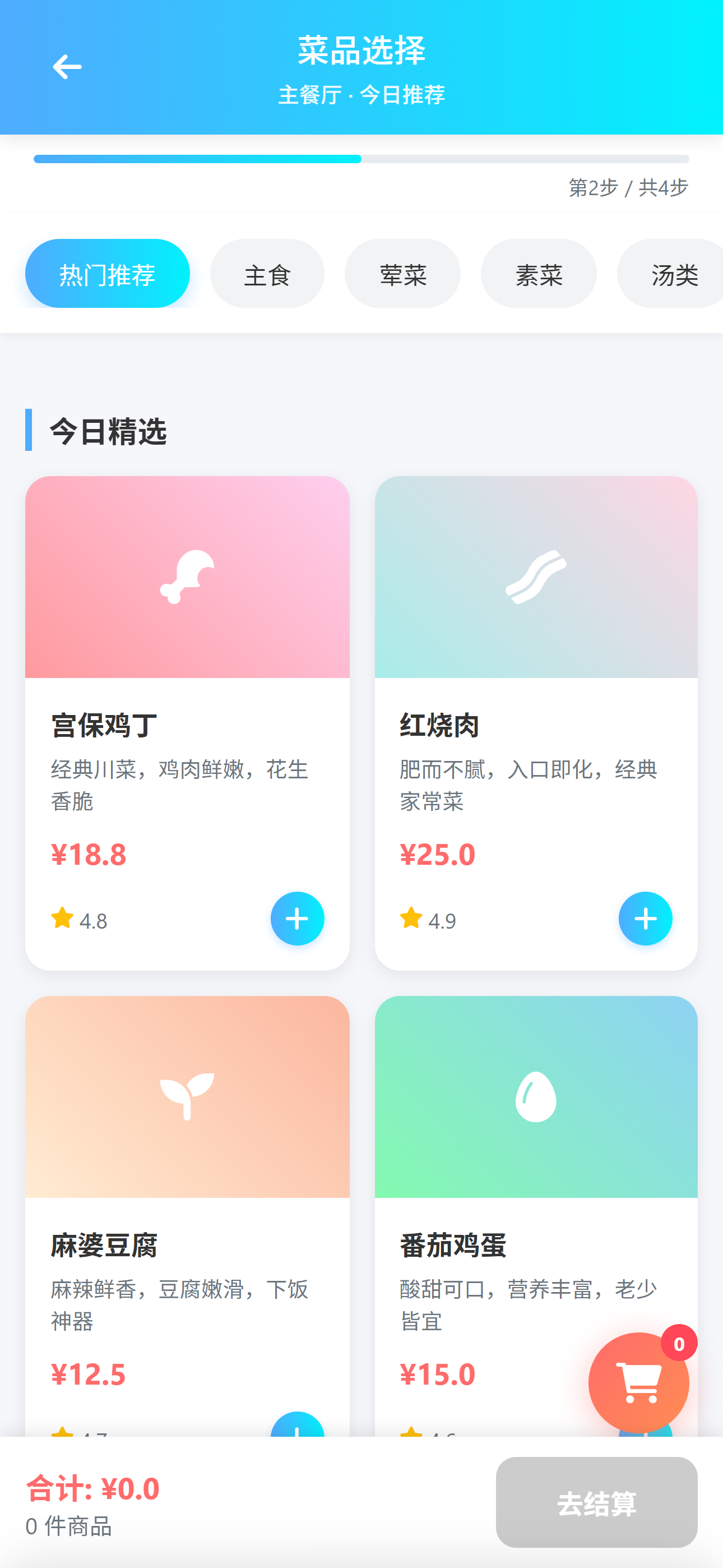Open the 番茄鸡蛋 dish card
The image size is (723, 1568).
click(x=536, y=1216)
